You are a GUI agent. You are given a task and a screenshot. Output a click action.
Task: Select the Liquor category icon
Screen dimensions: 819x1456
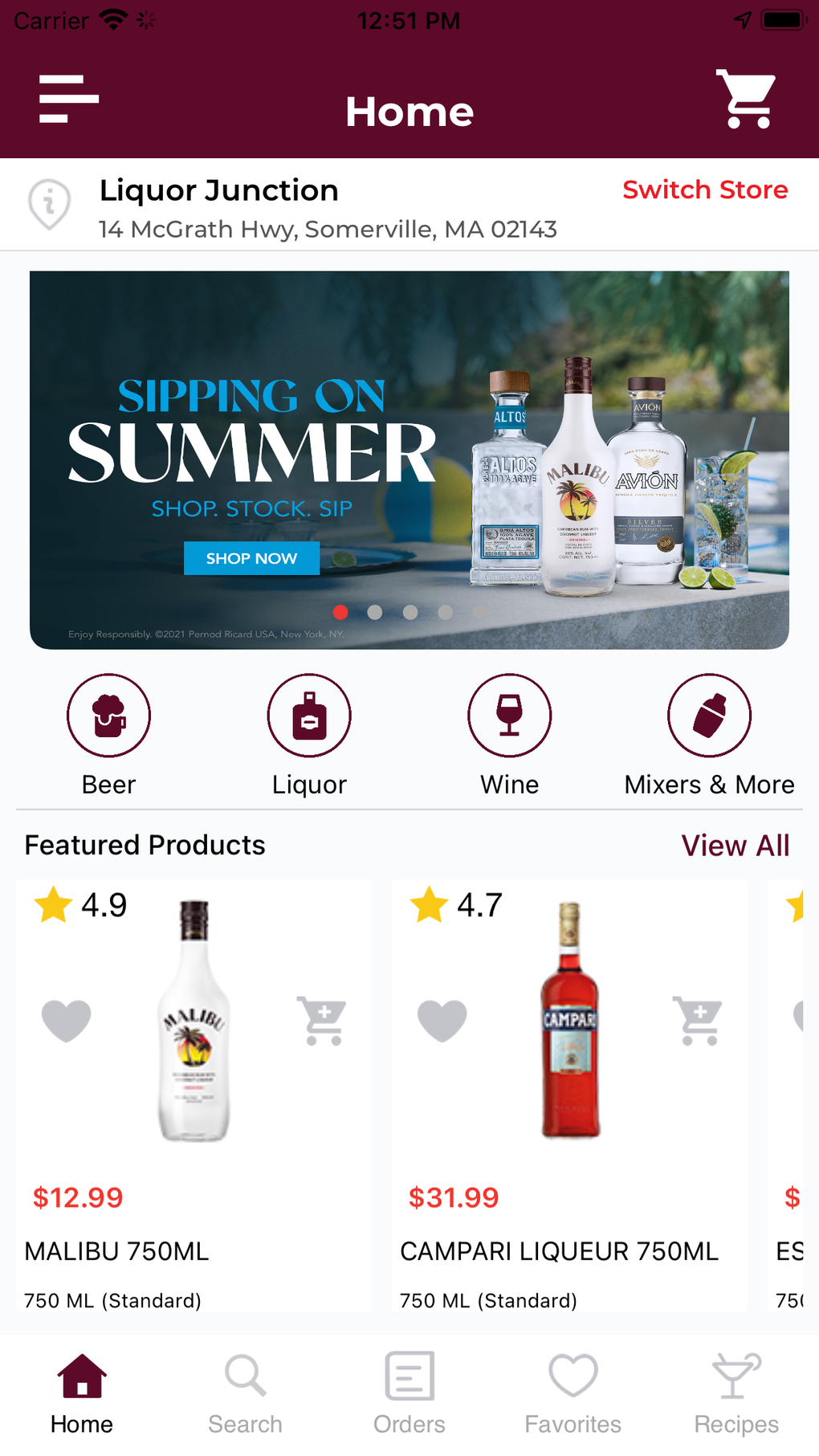308,714
